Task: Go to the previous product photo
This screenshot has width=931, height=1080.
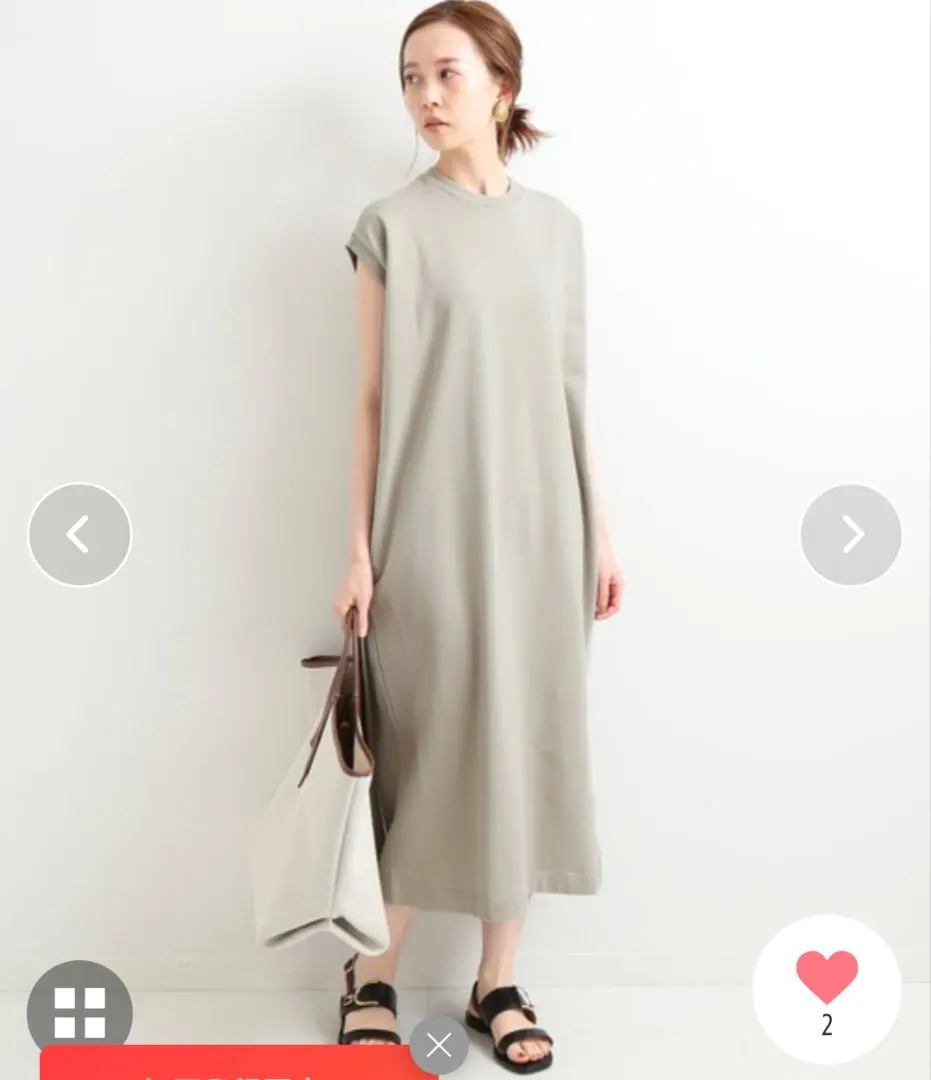Action: click(80, 535)
